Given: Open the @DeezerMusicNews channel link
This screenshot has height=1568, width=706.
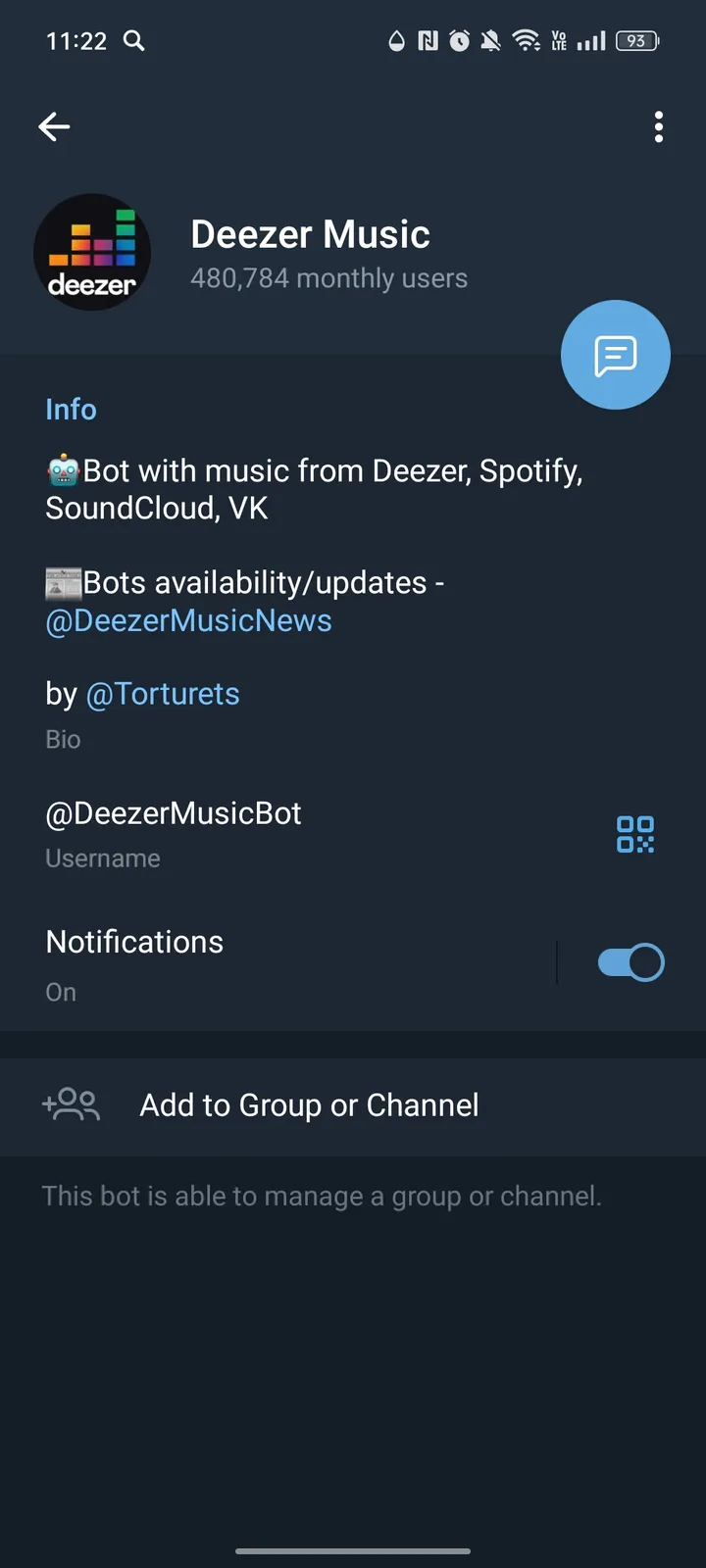Looking at the screenshot, I should 188,619.
